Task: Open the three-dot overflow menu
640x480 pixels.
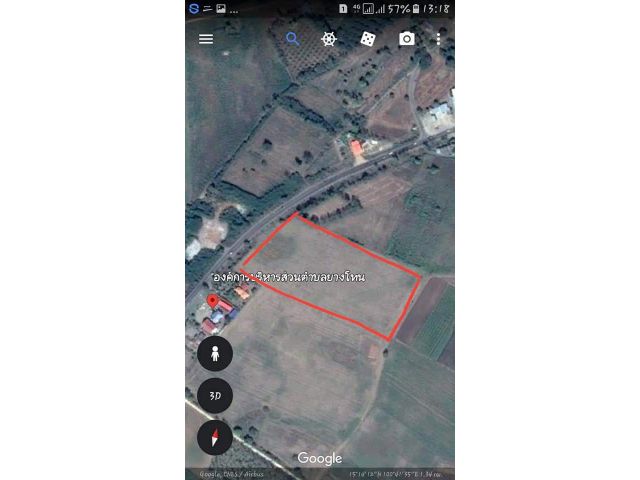Action: click(438, 39)
